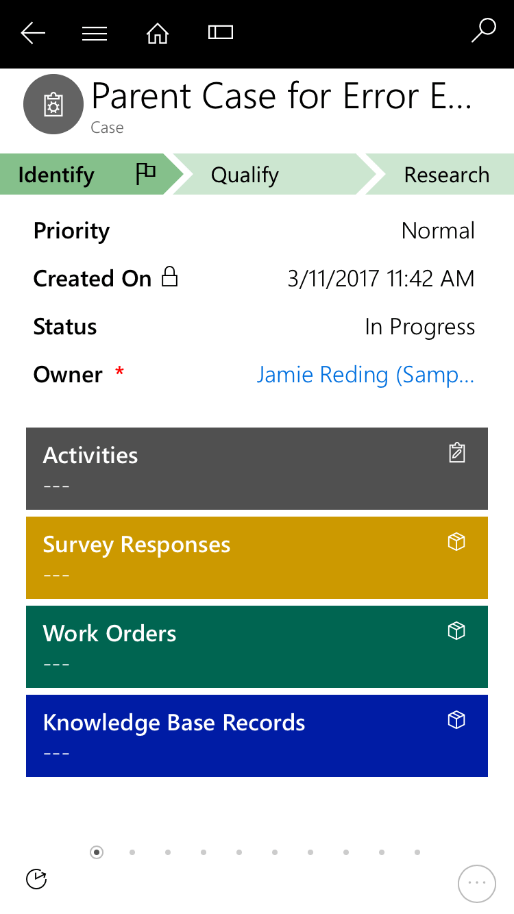
Task: Jump to the second page indicator dot
Action: point(132,852)
